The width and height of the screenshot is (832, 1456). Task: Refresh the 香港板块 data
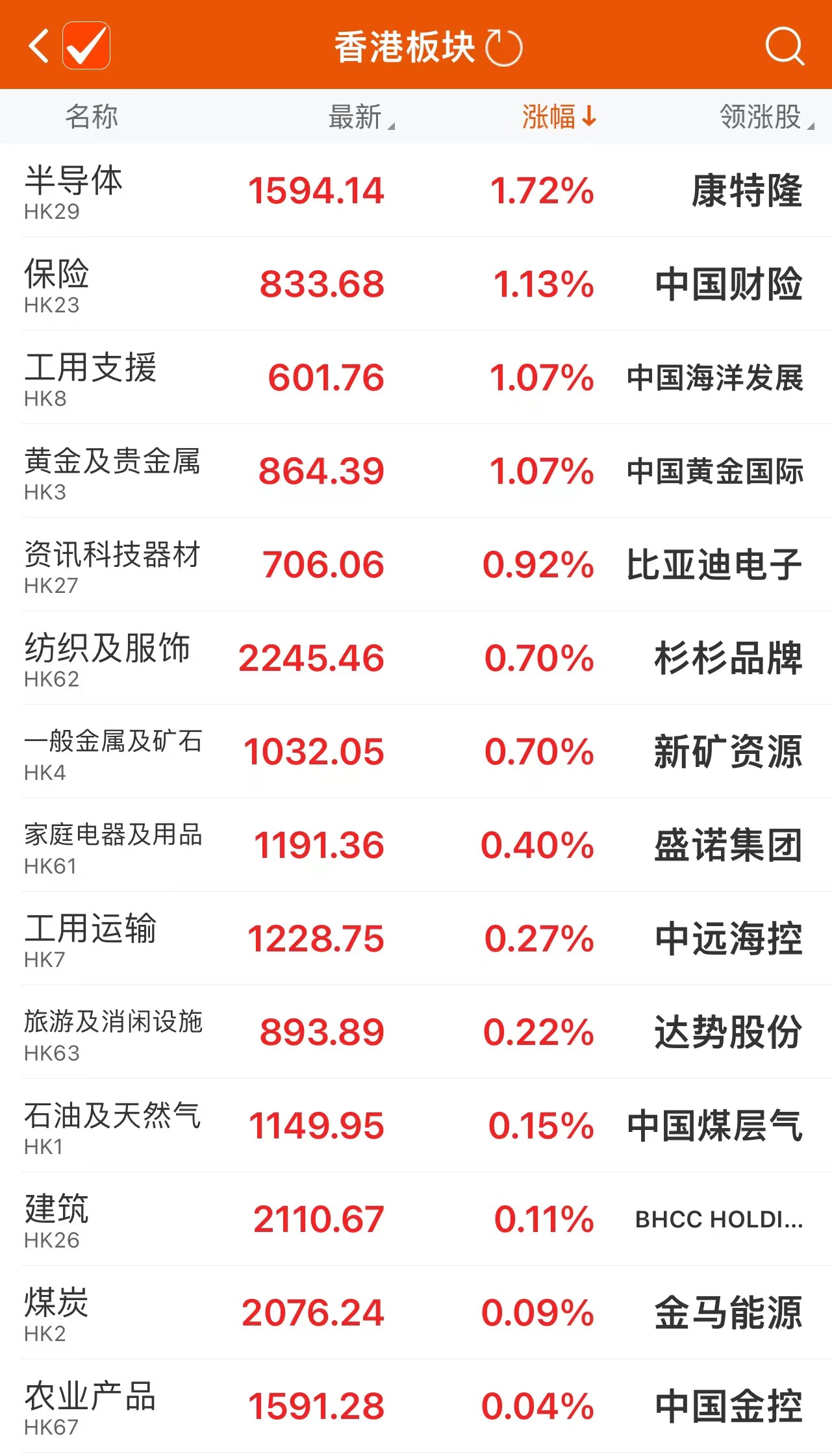point(504,47)
